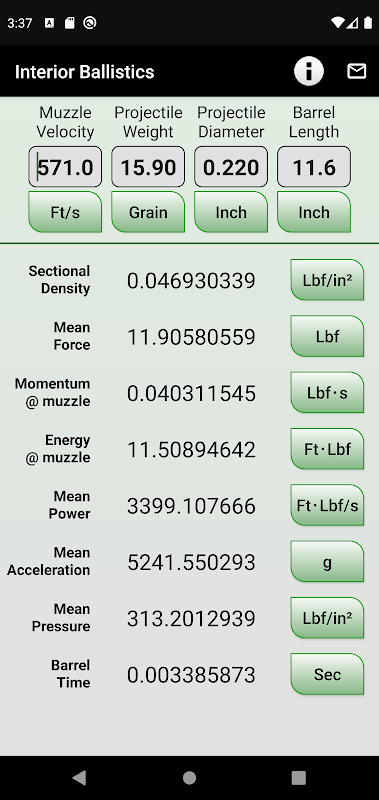The image size is (379, 800).
Task: Change the Inch unit under Projectile Diameter
Action: 231,212
